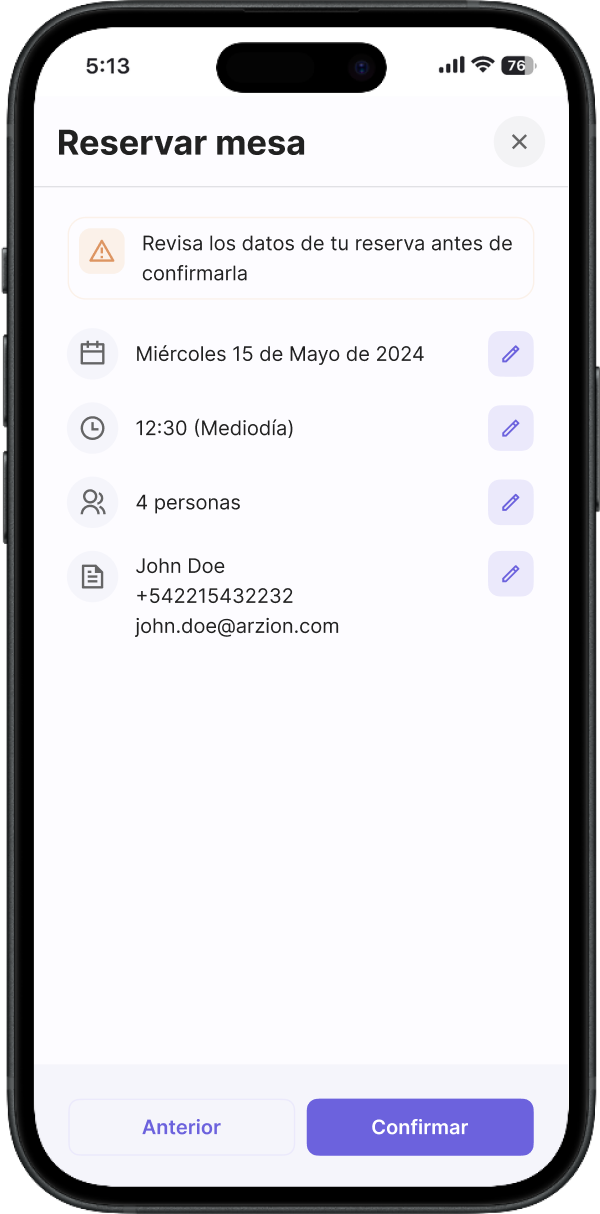Edit the reservation date Miércoles 15 de Mayo
Viewport: 600px width, 1214px height.
click(x=510, y=354)
